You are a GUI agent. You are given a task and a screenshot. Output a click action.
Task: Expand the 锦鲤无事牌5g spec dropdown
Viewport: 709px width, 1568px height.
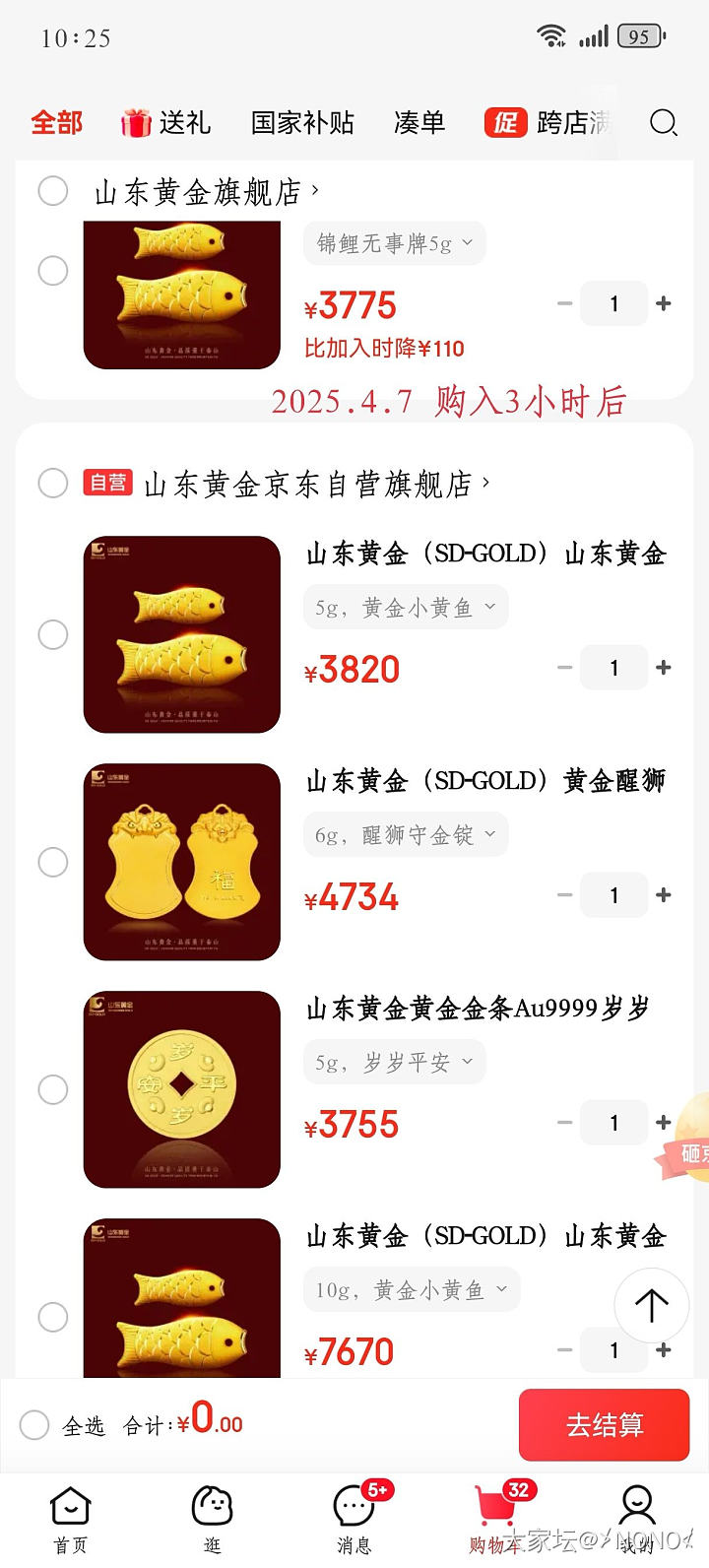394,243
